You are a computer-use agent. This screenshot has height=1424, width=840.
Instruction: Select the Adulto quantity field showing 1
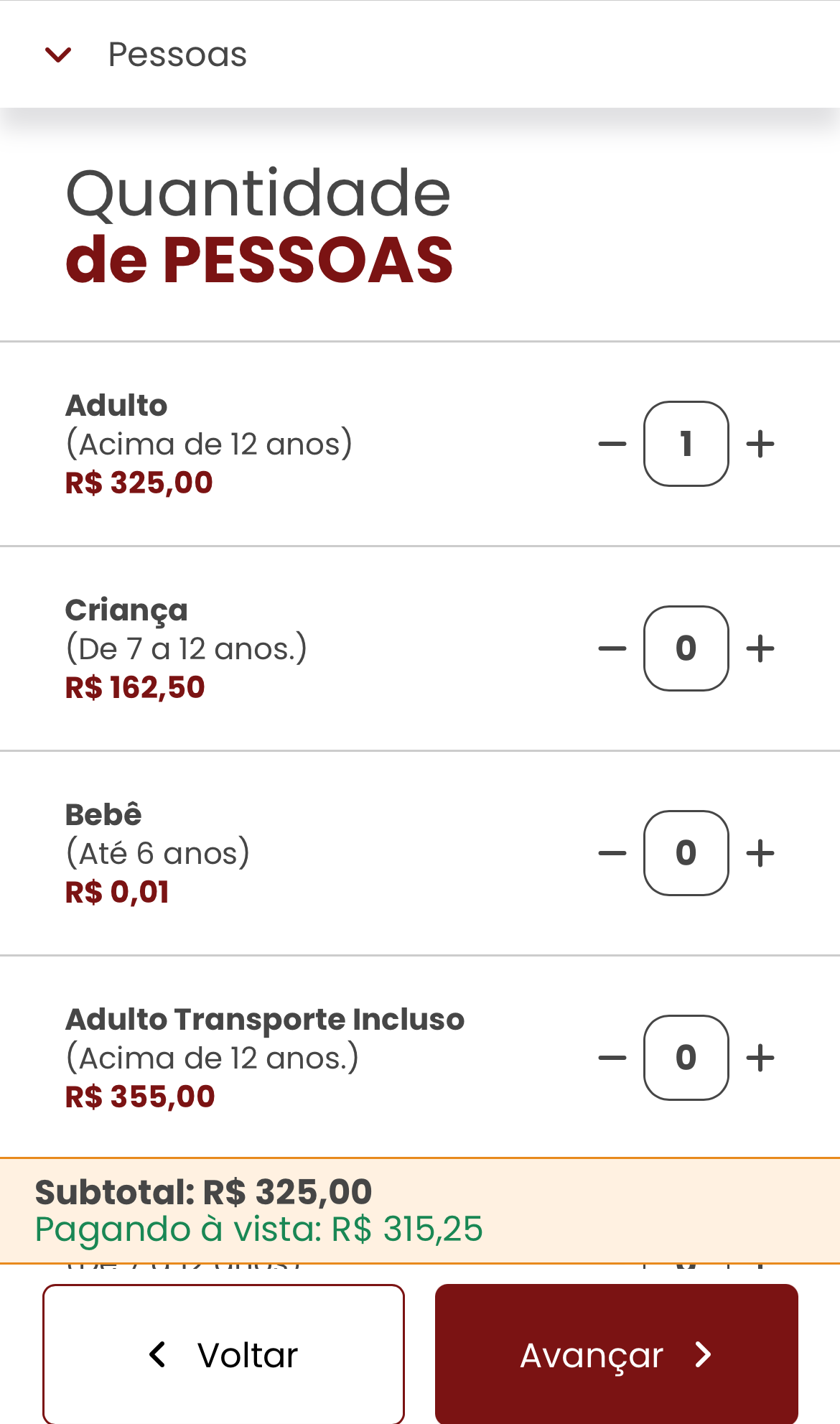pyautogui.click(x=686, y=444)
